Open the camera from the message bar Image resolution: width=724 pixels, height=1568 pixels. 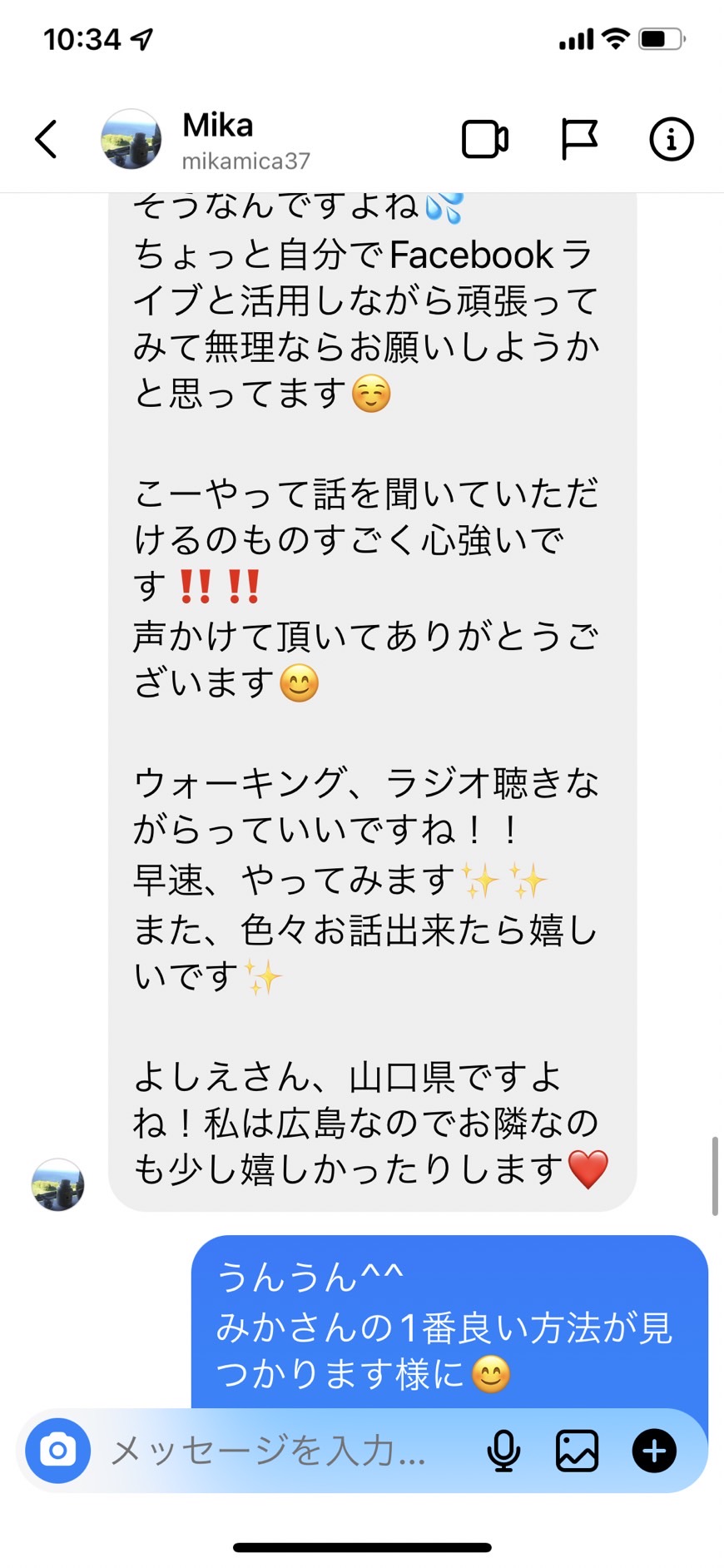[58, 1451]
